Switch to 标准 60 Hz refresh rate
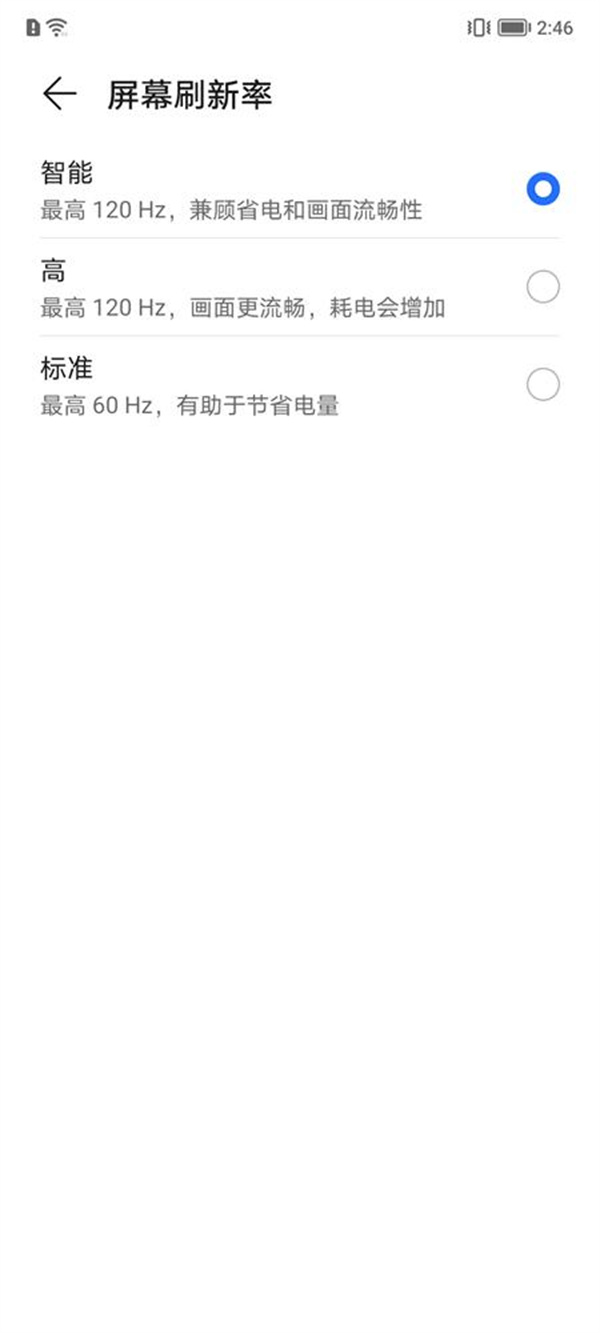Screen dimensions: 600x1333 pos(300,385)
